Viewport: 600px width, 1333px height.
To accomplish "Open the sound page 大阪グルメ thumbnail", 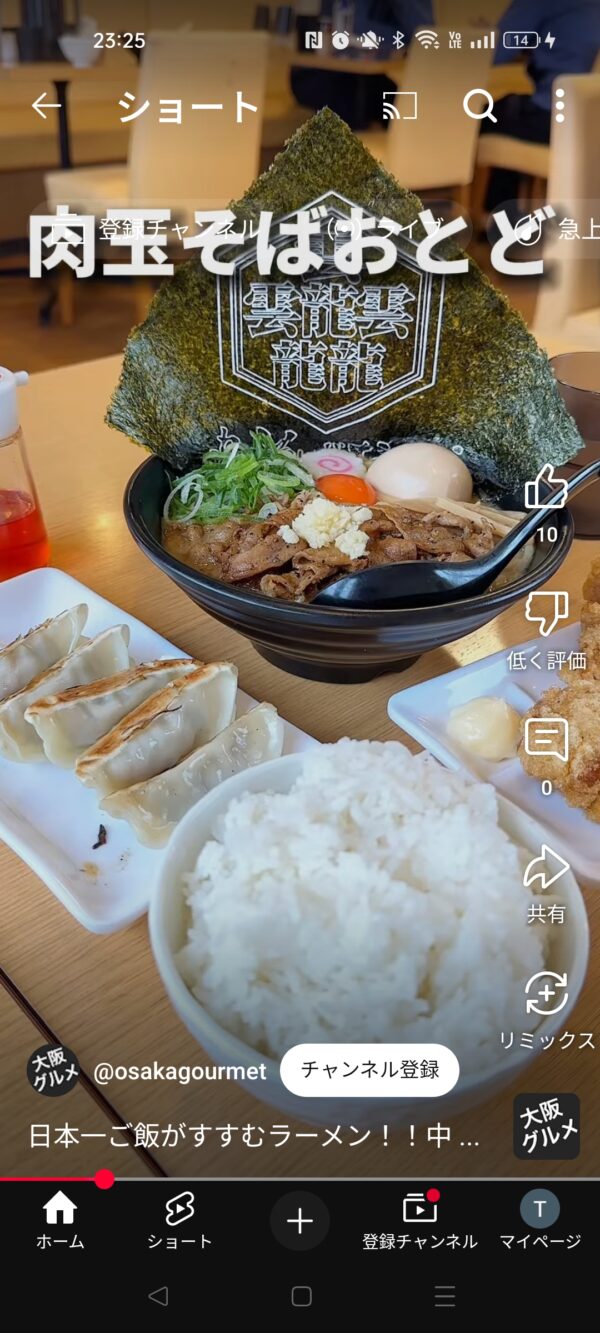I will 546,1126.
